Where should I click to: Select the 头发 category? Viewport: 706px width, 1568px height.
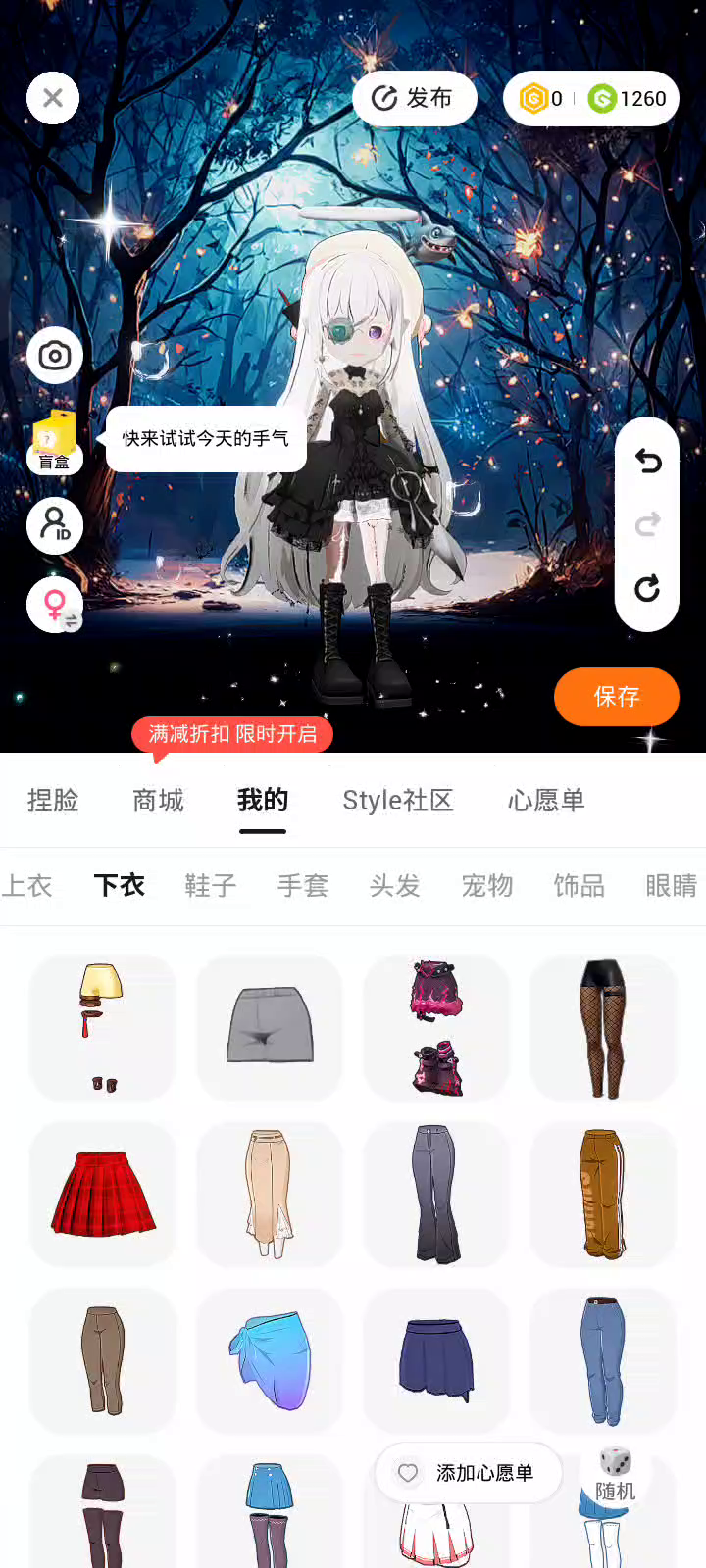click(395, 886)
